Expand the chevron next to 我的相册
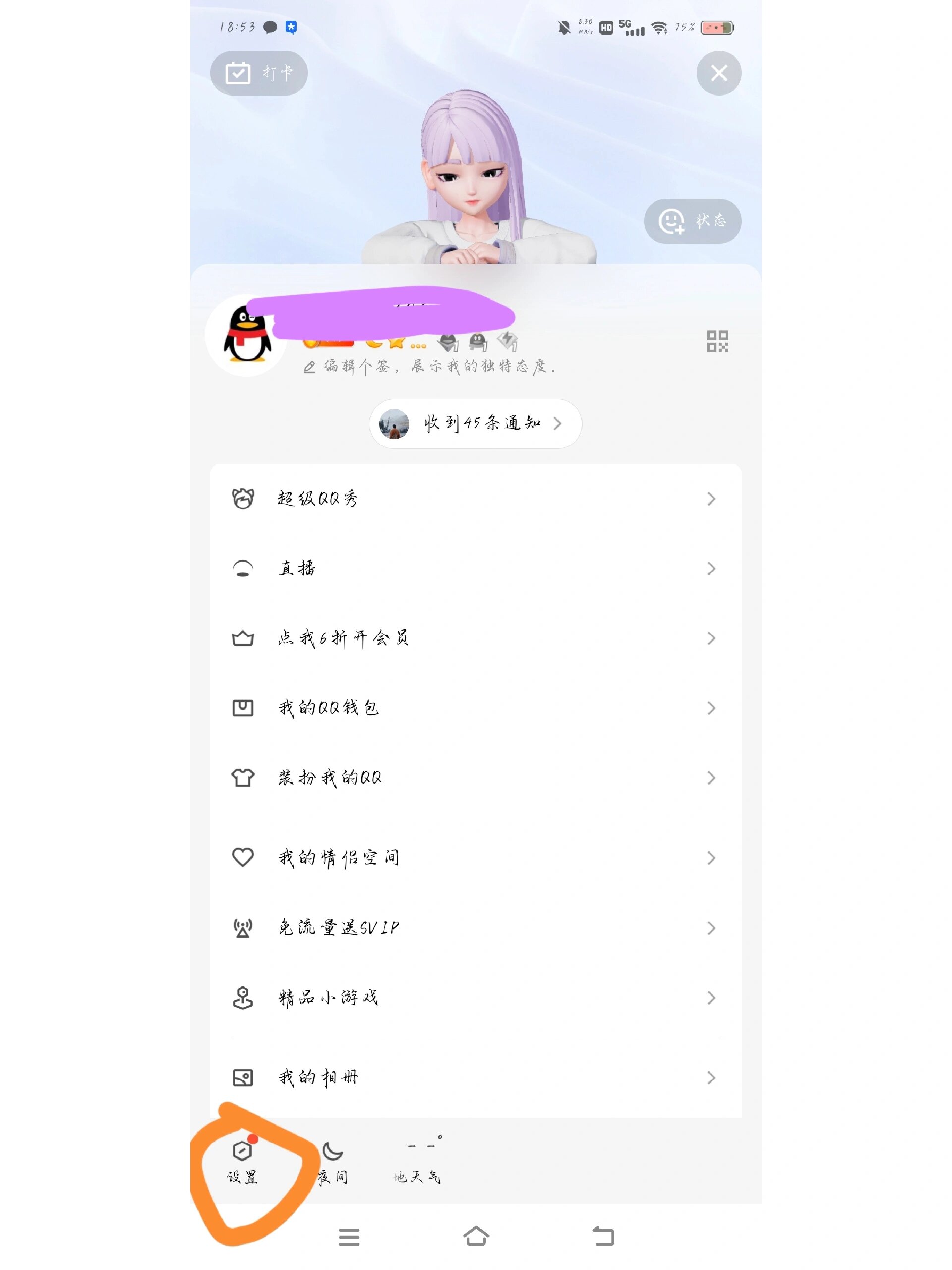The width and height of the screenshot is (952, 1270). tap(712, 1078)
